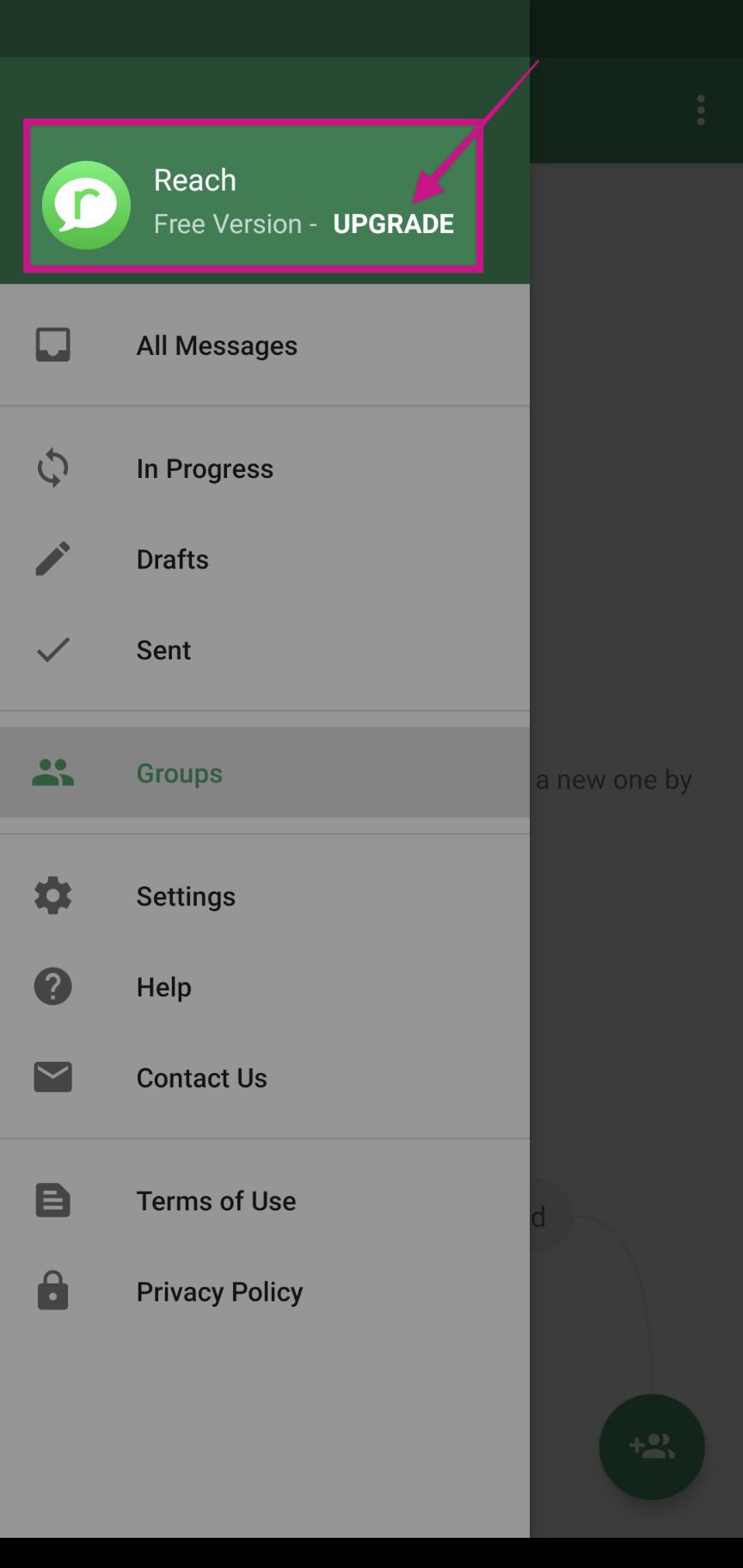Read the Terms of Use

pos(265,1201)
